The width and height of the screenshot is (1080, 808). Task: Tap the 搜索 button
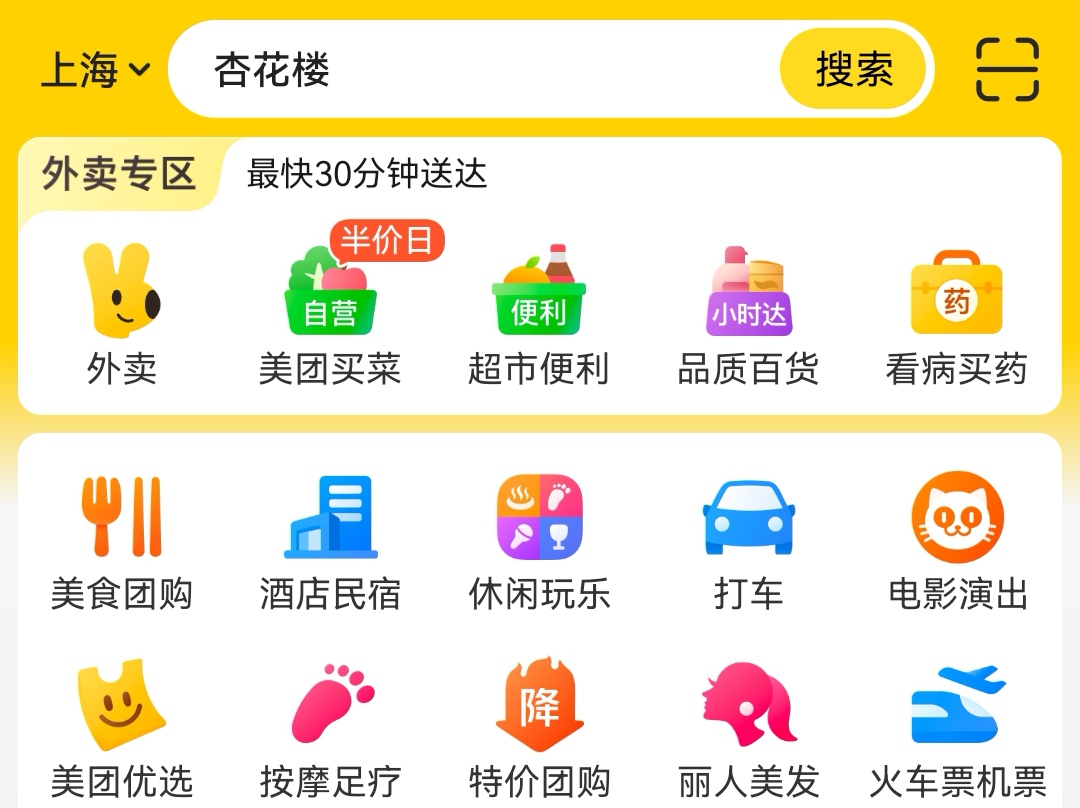[853, 70]
